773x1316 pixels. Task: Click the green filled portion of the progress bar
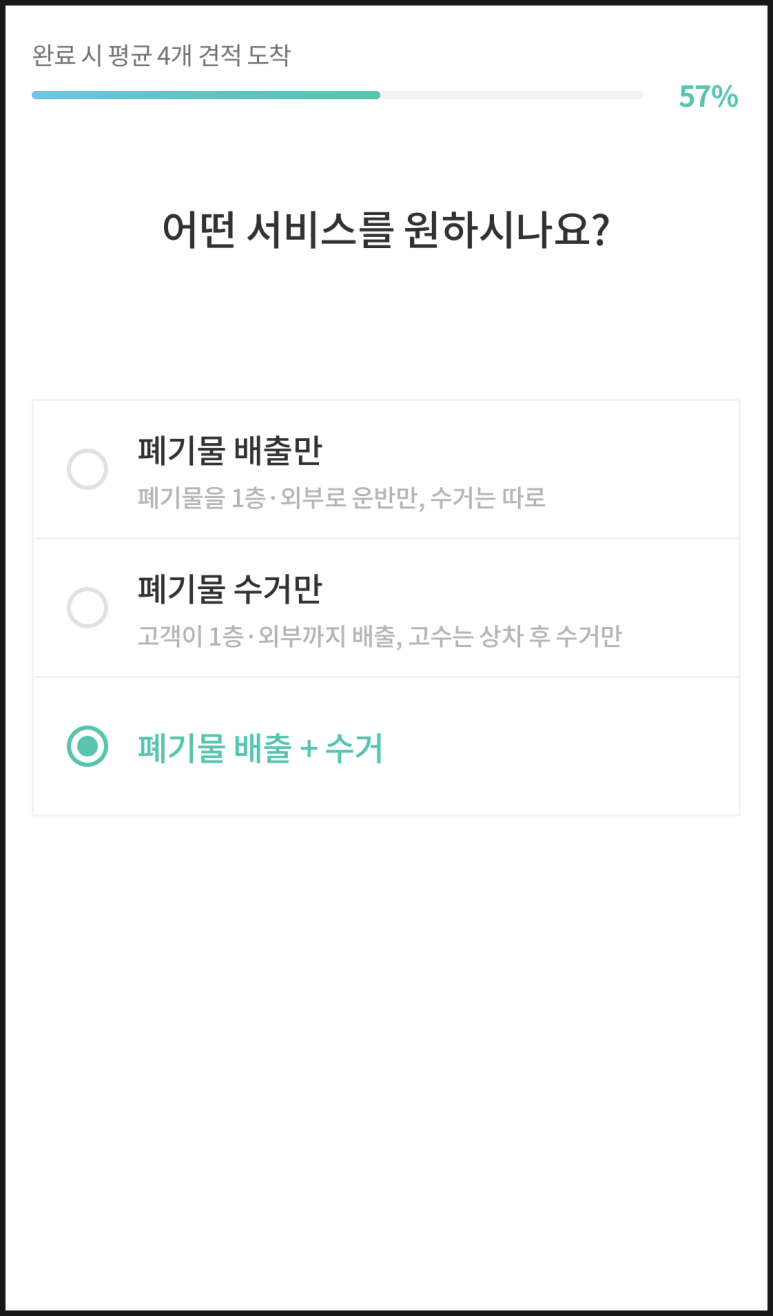[x=200, y=96]
